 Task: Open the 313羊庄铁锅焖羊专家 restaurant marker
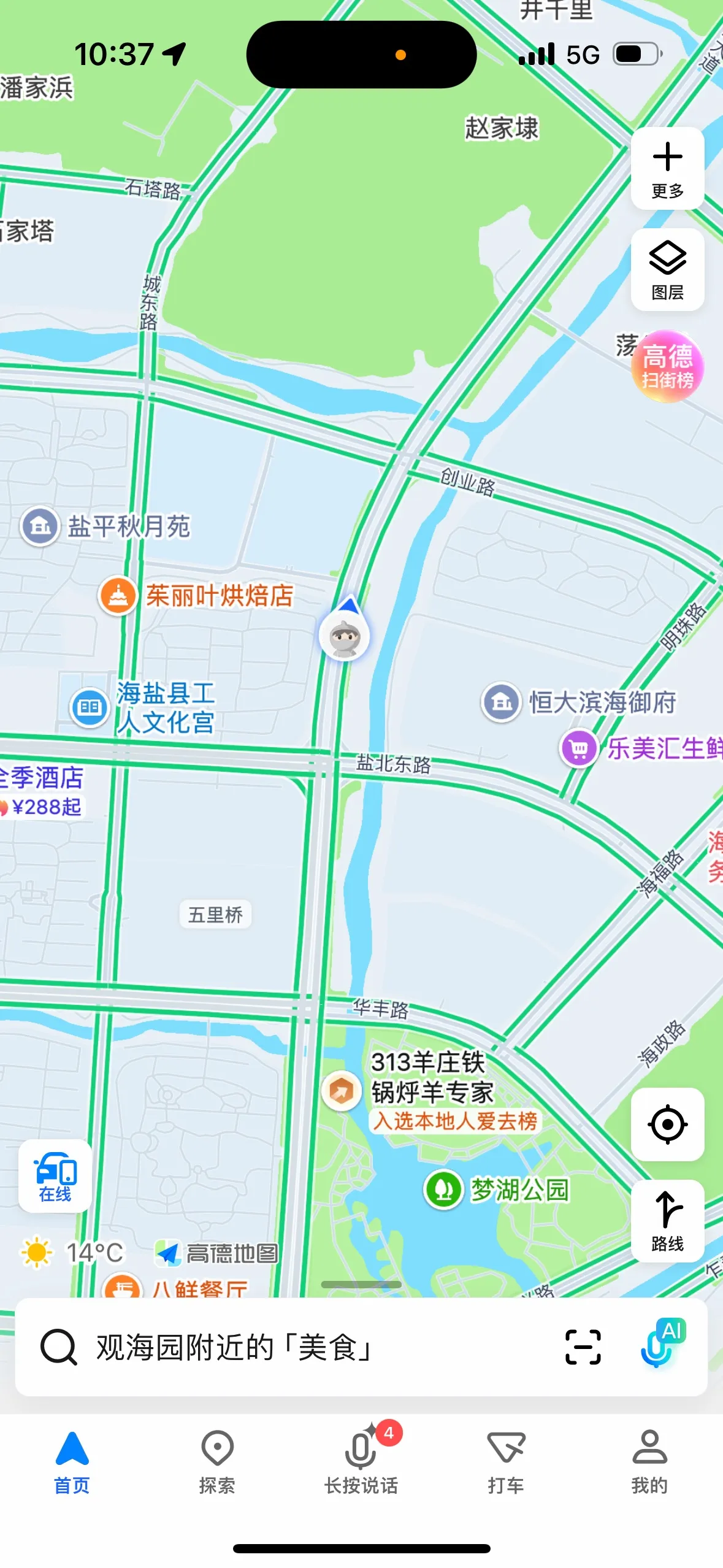342,1091
